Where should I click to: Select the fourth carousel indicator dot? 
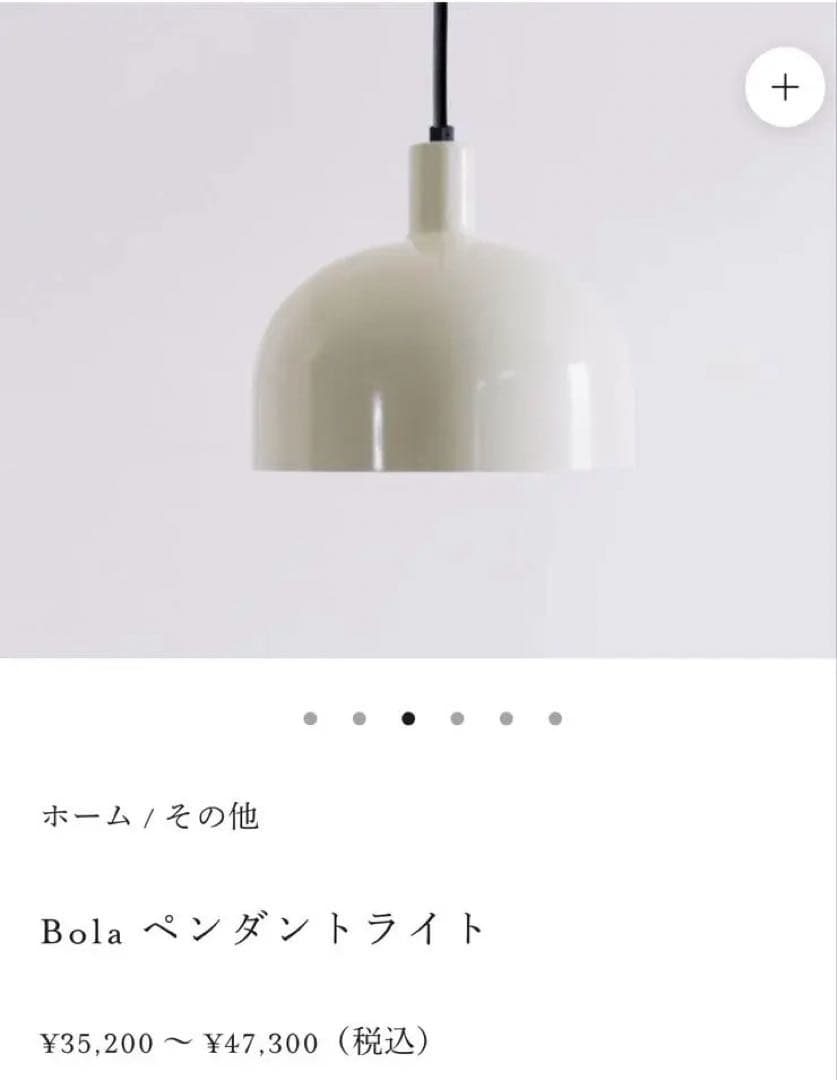[x=458, y=716]
